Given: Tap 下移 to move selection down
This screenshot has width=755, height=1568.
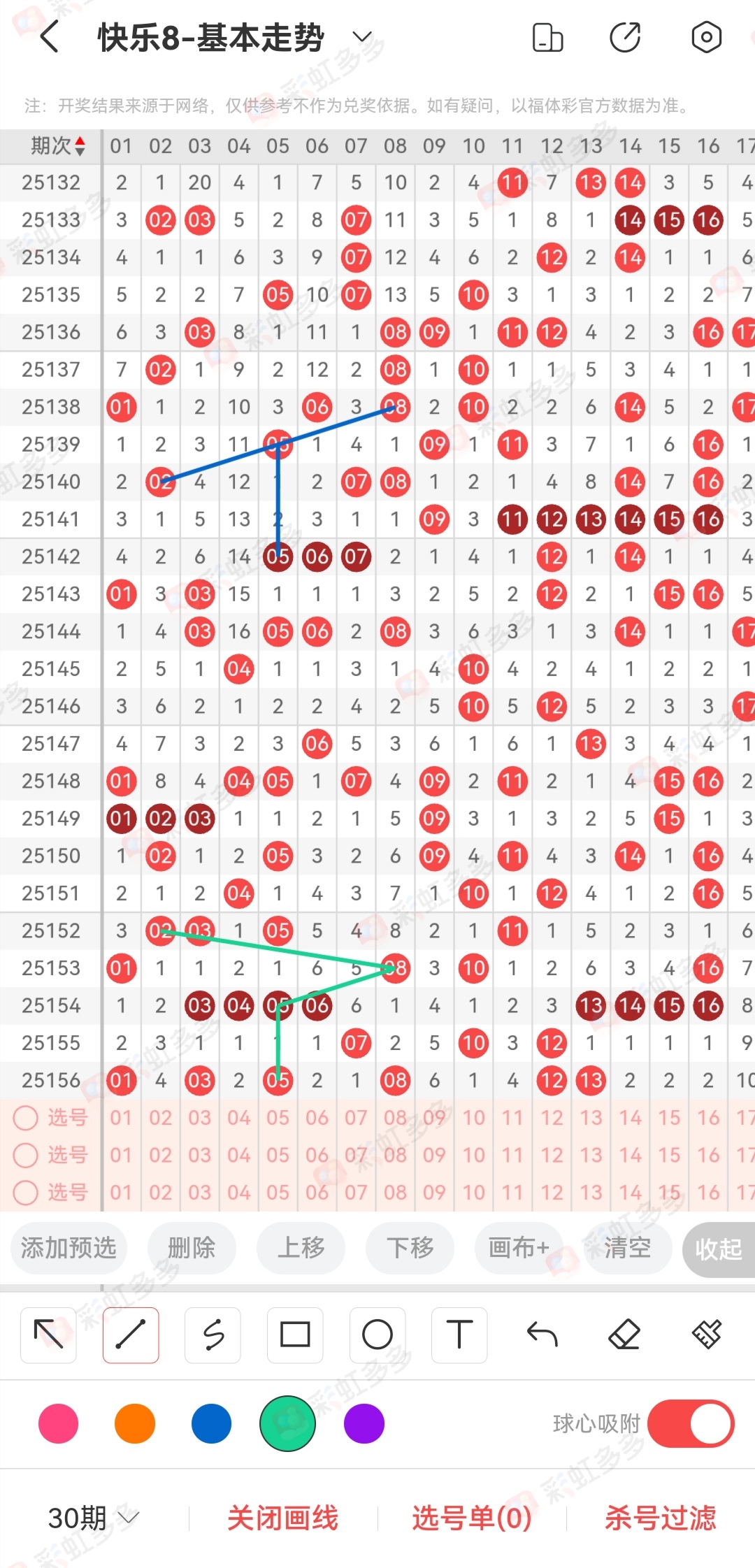Looking at the screenshot, I should [410, 1248].
